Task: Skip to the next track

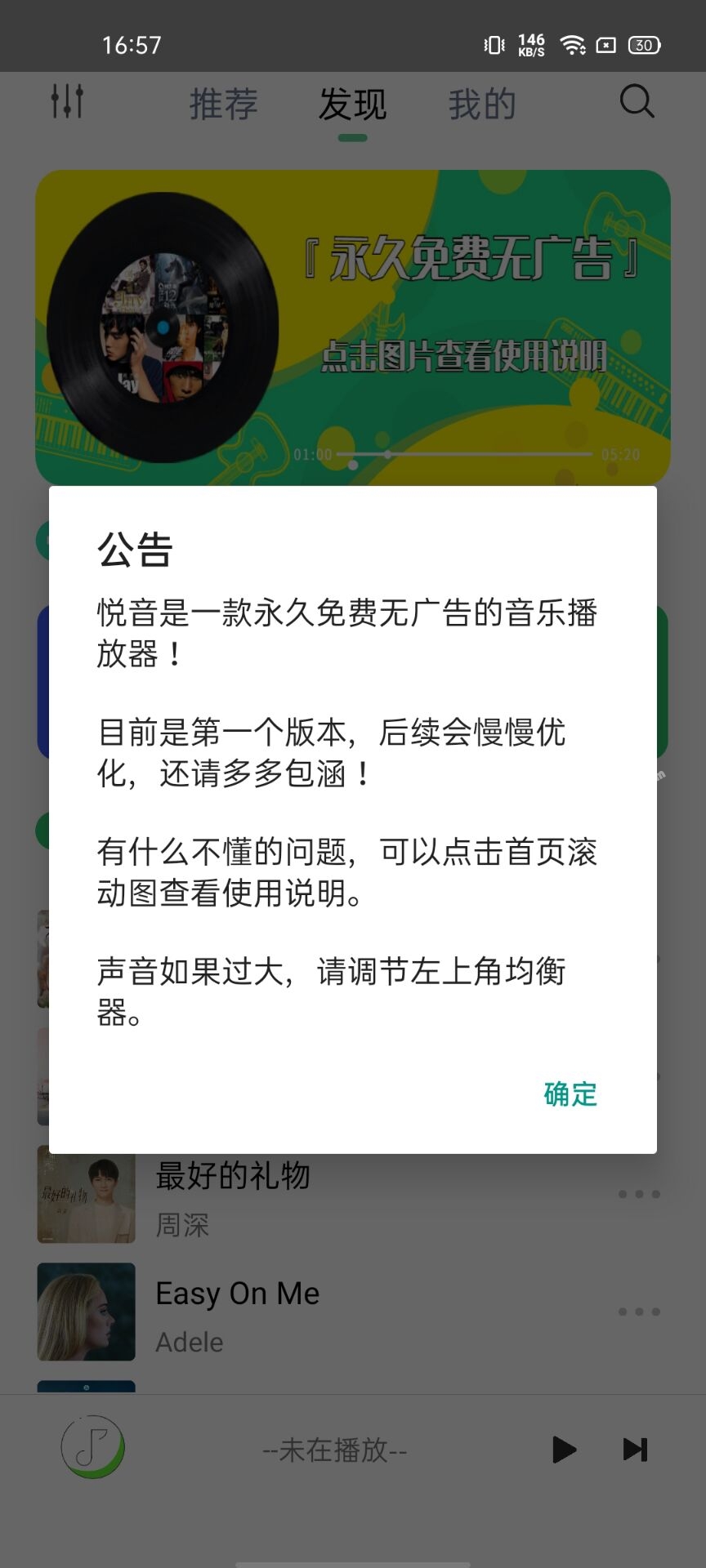Action: click(x=635, y=1450)
